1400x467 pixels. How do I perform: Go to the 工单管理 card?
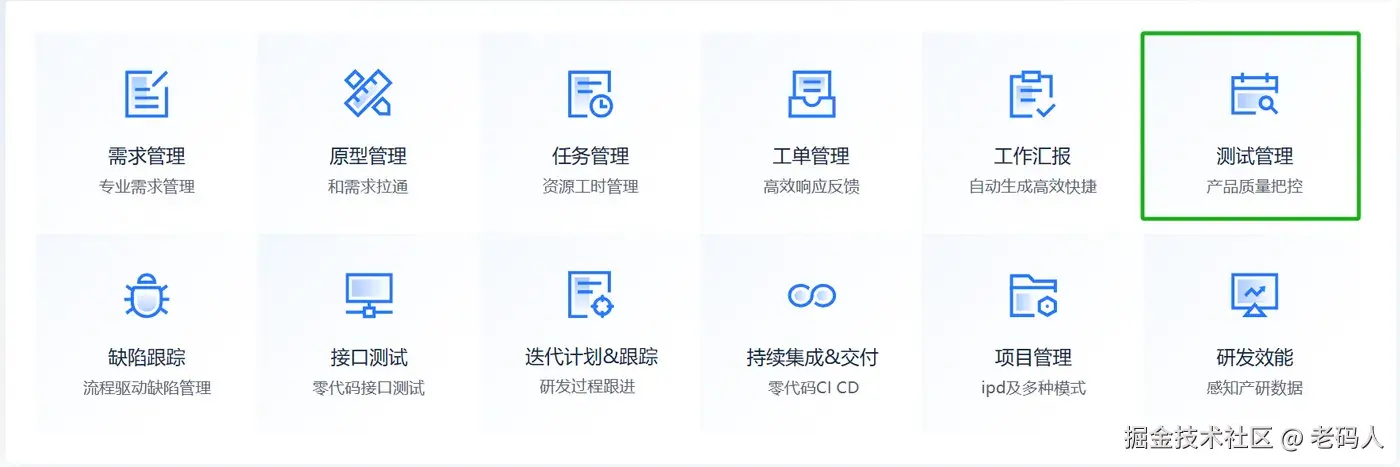click(x=811, y=132)
